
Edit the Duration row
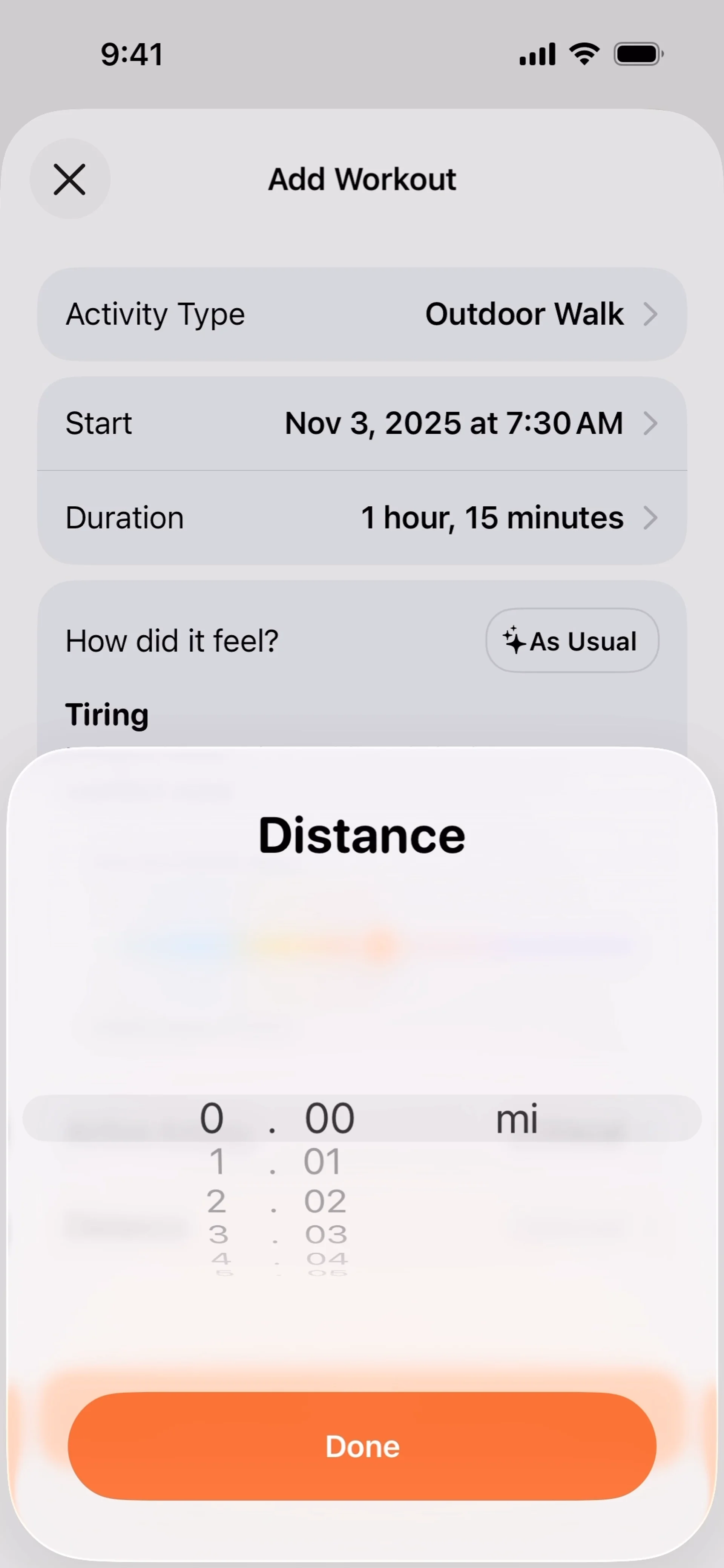[x=362, y=518]
